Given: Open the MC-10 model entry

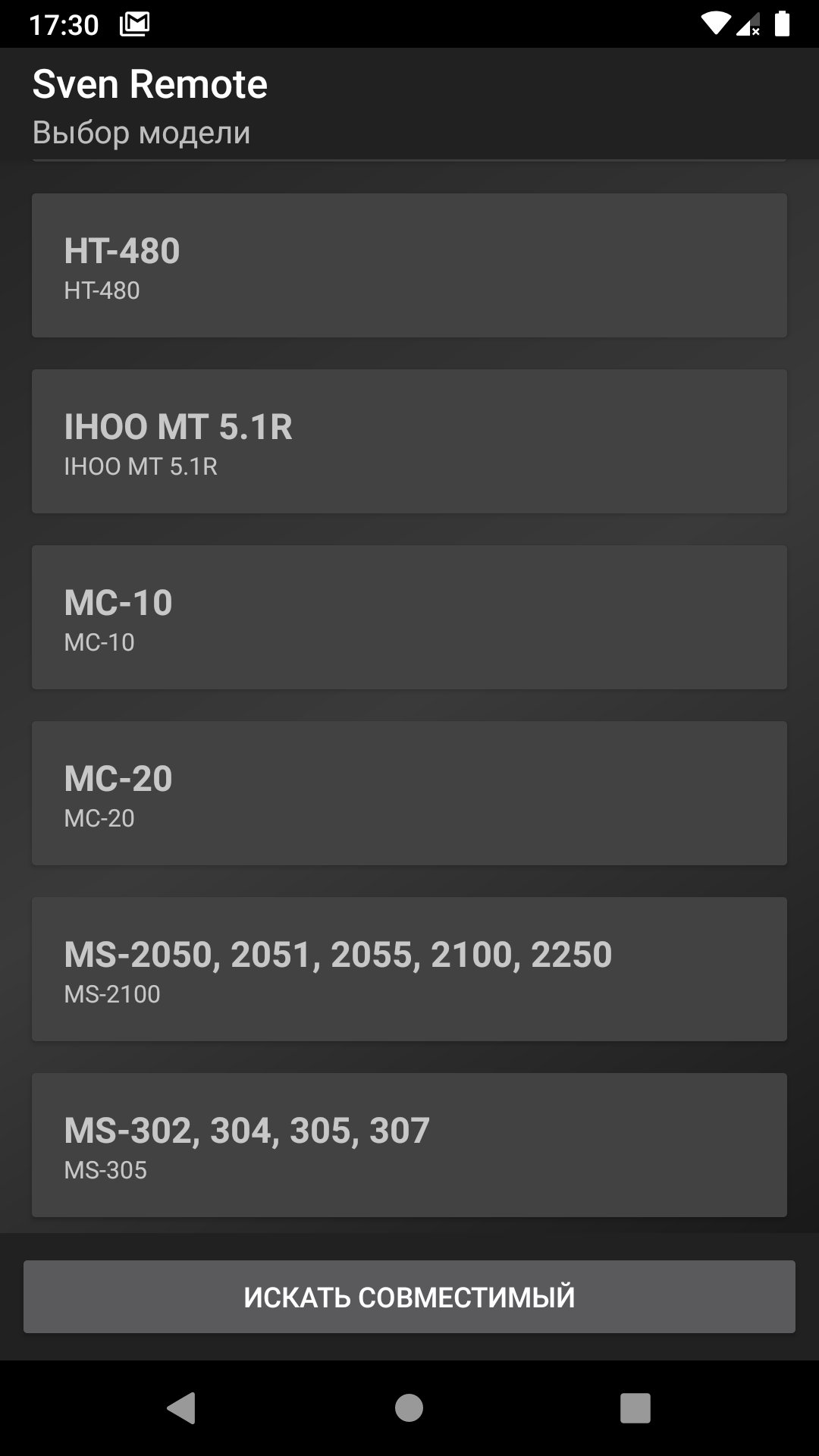Looking at the screenshot, I should pos(409,617).
